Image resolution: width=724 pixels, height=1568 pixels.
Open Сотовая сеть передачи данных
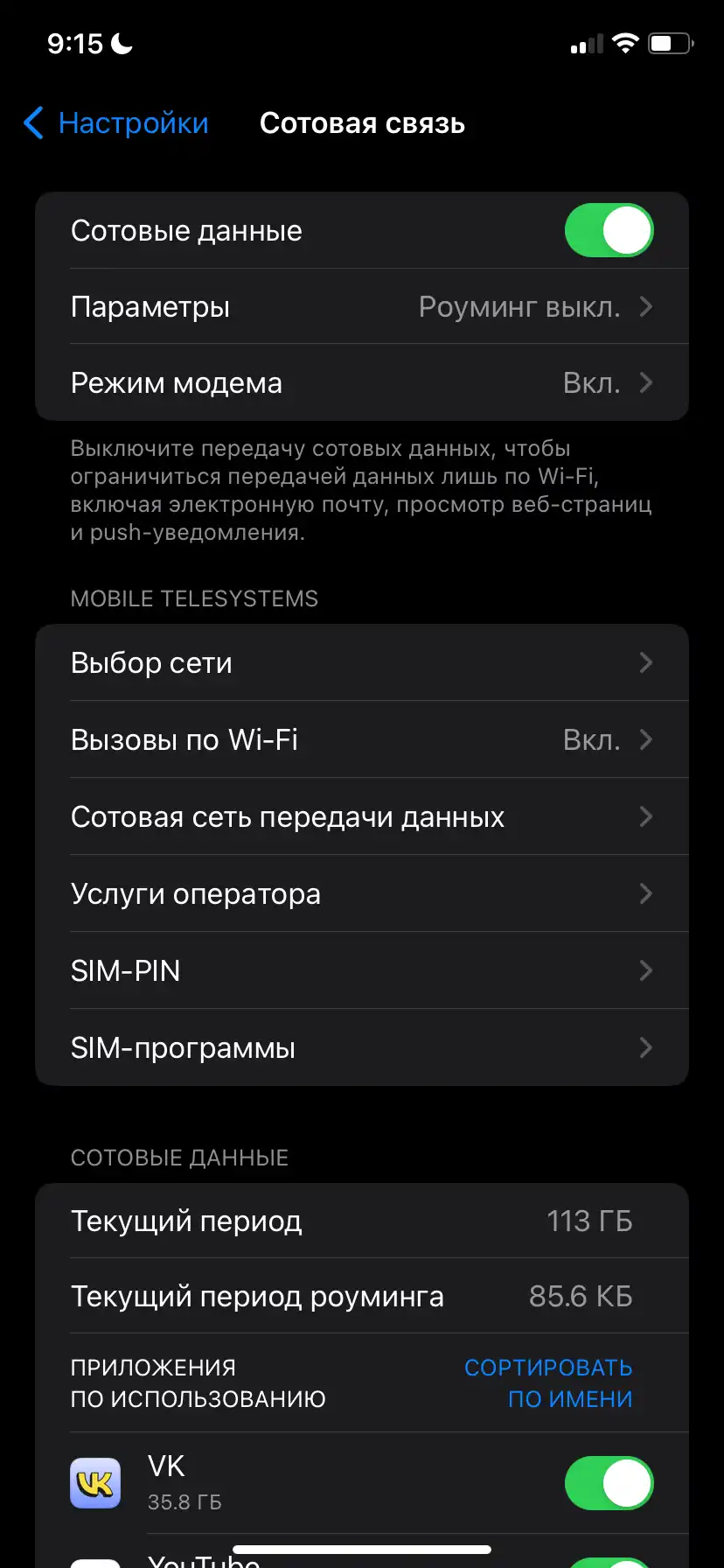tap(362, 817)
